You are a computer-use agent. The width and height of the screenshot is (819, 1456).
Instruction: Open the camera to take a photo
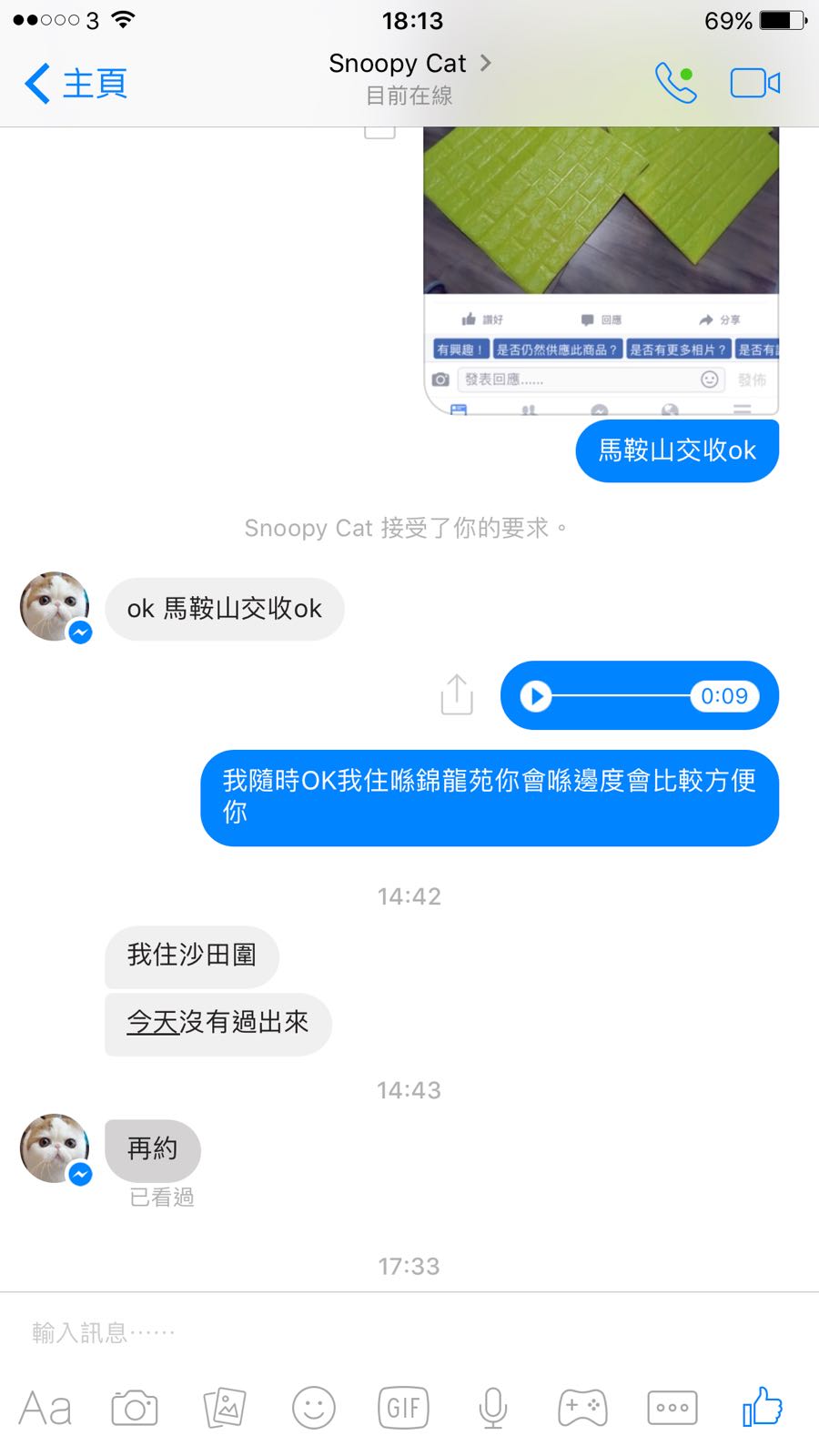135,1409
